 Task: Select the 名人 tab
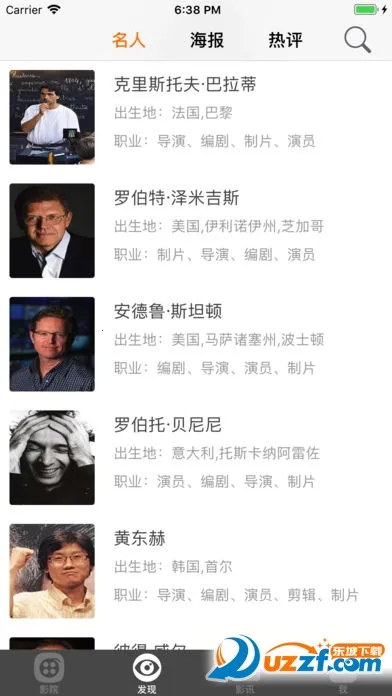[x=129, y=40]
